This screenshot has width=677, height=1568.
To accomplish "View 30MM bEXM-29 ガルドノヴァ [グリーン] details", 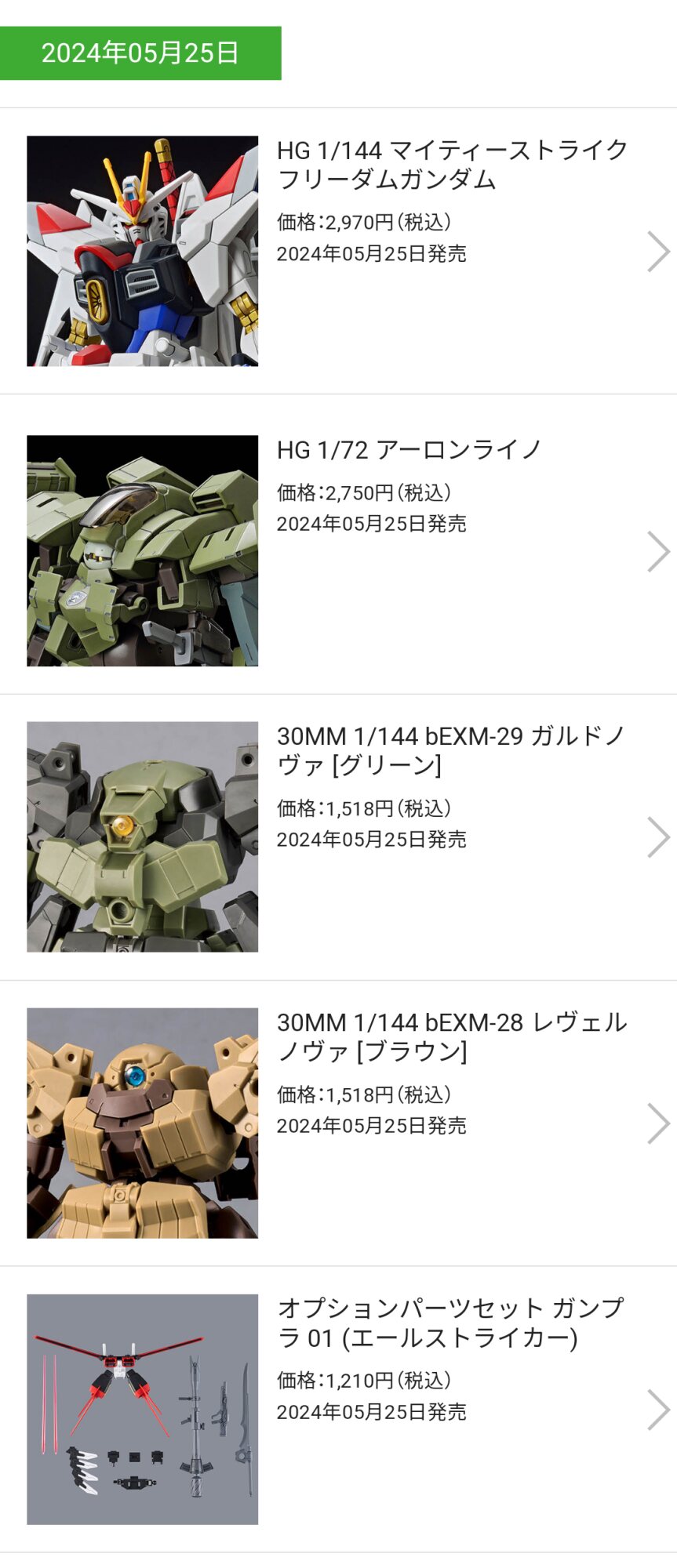I will [x=450, y=750].
